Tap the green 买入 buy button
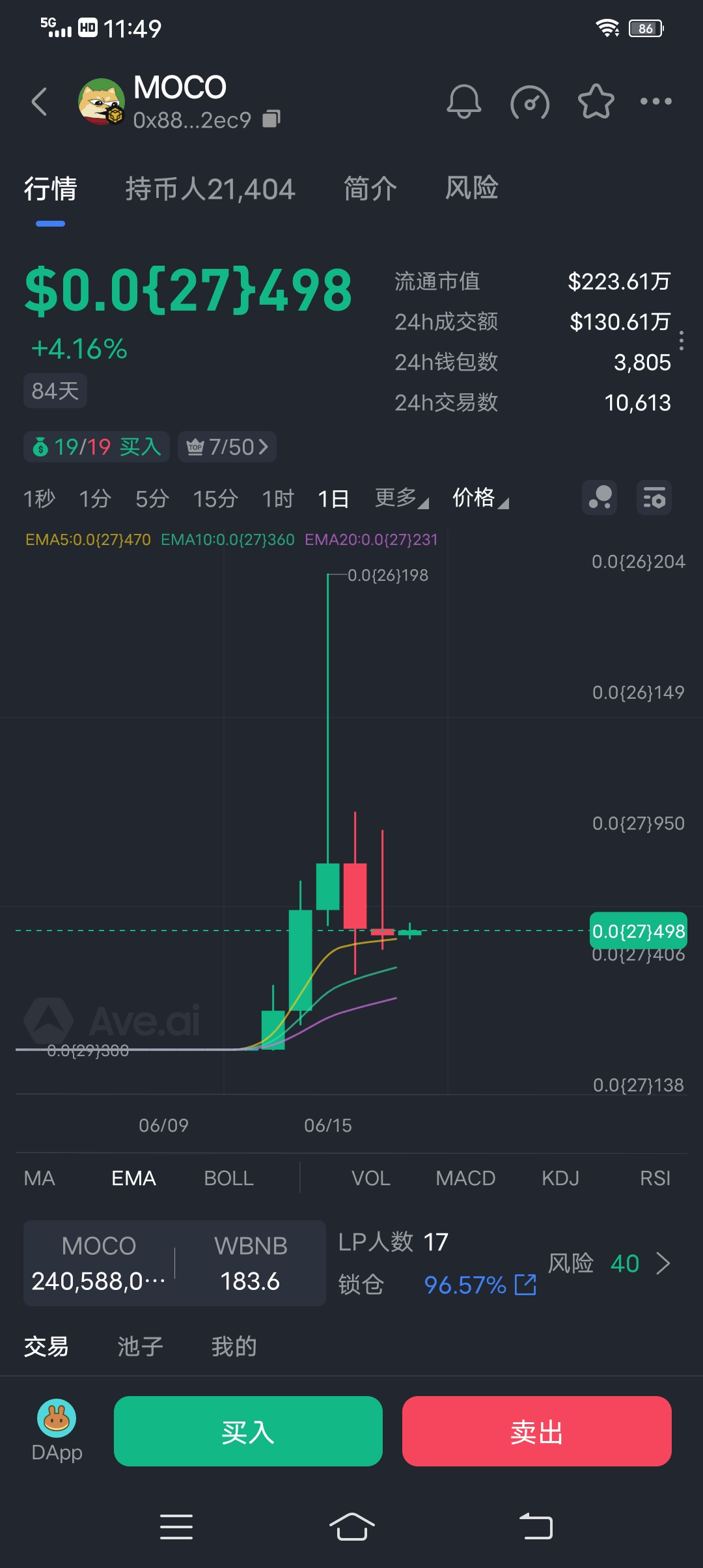Image resolution: width=703 pixels, height=1568 pixels. coord(248,1431)
